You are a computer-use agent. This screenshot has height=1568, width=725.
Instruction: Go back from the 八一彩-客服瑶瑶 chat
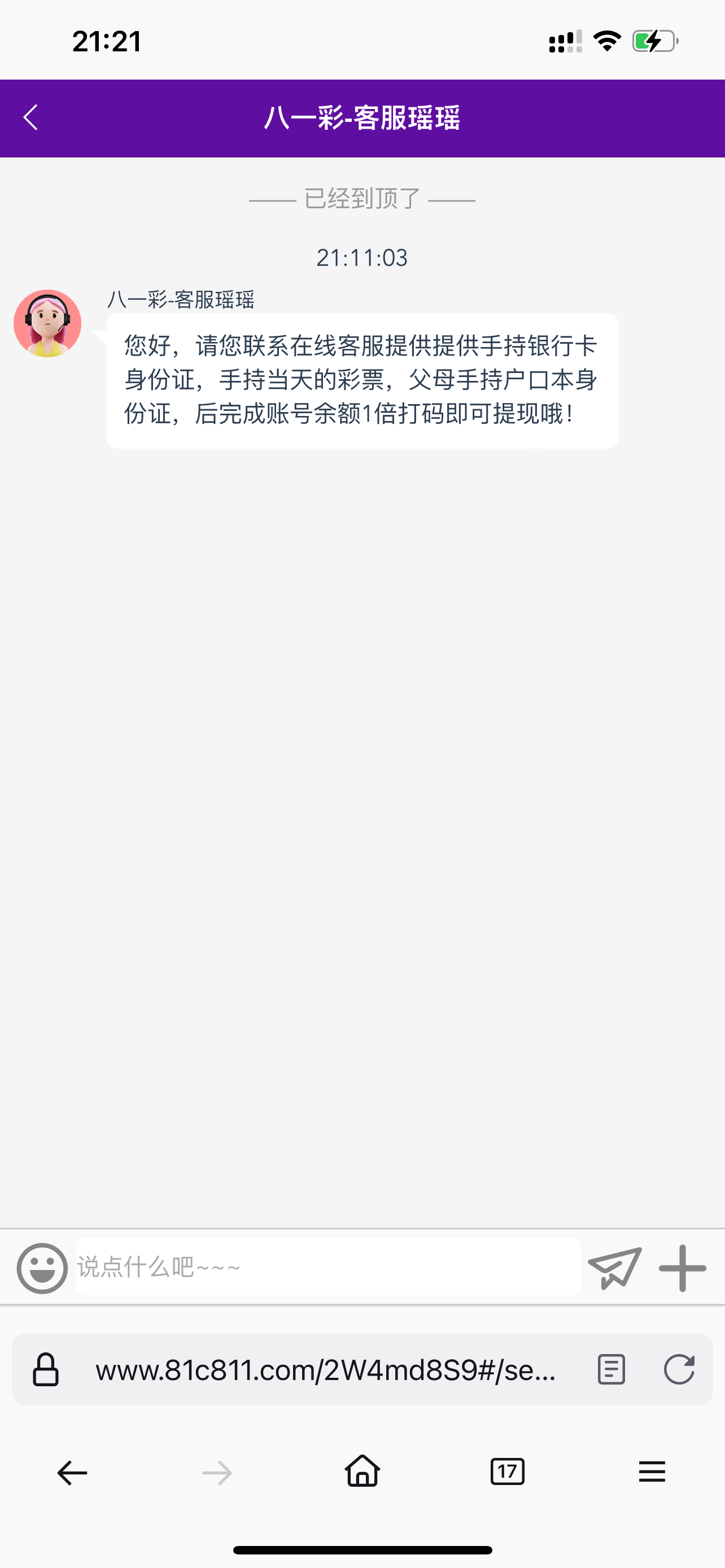[x=30, y=117]
